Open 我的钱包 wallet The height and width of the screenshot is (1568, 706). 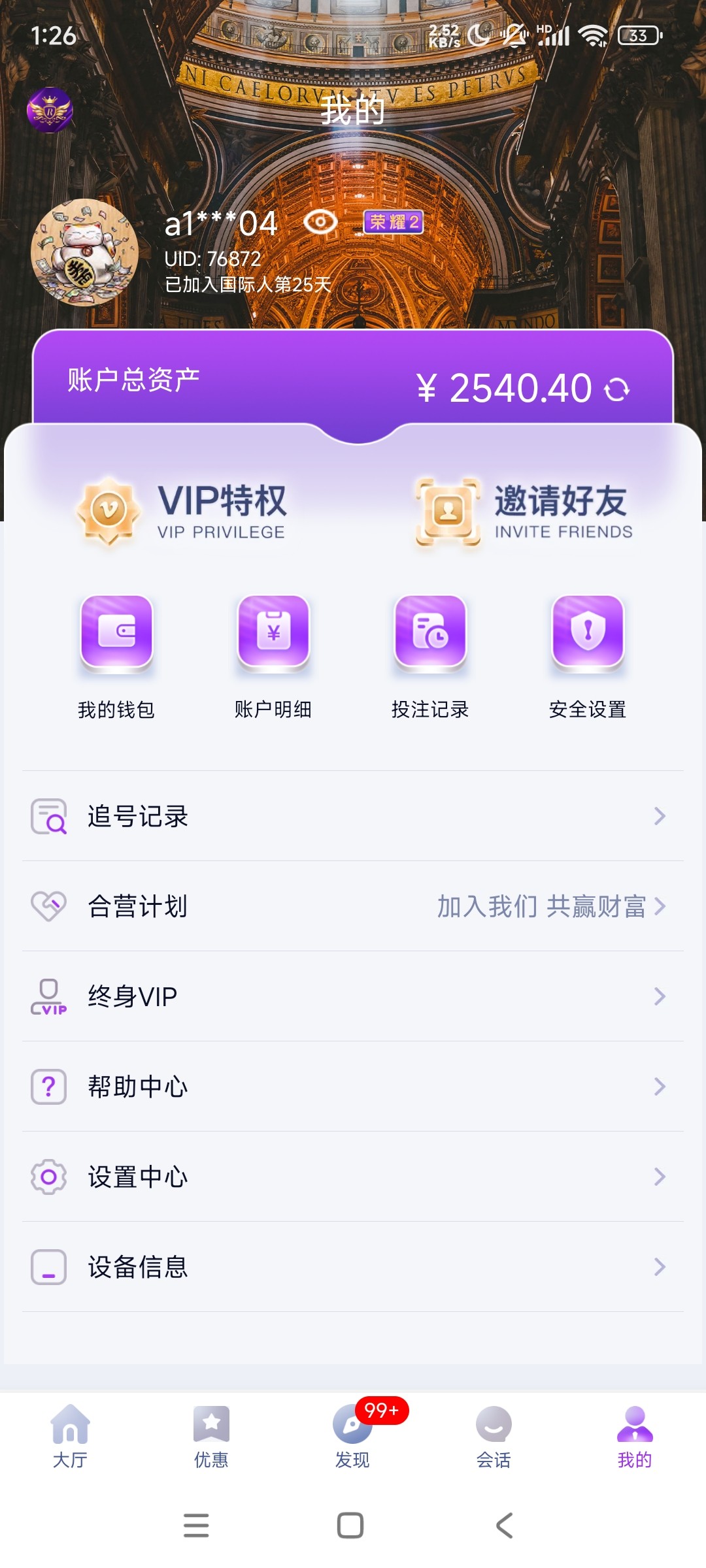[x=116, y=655]
